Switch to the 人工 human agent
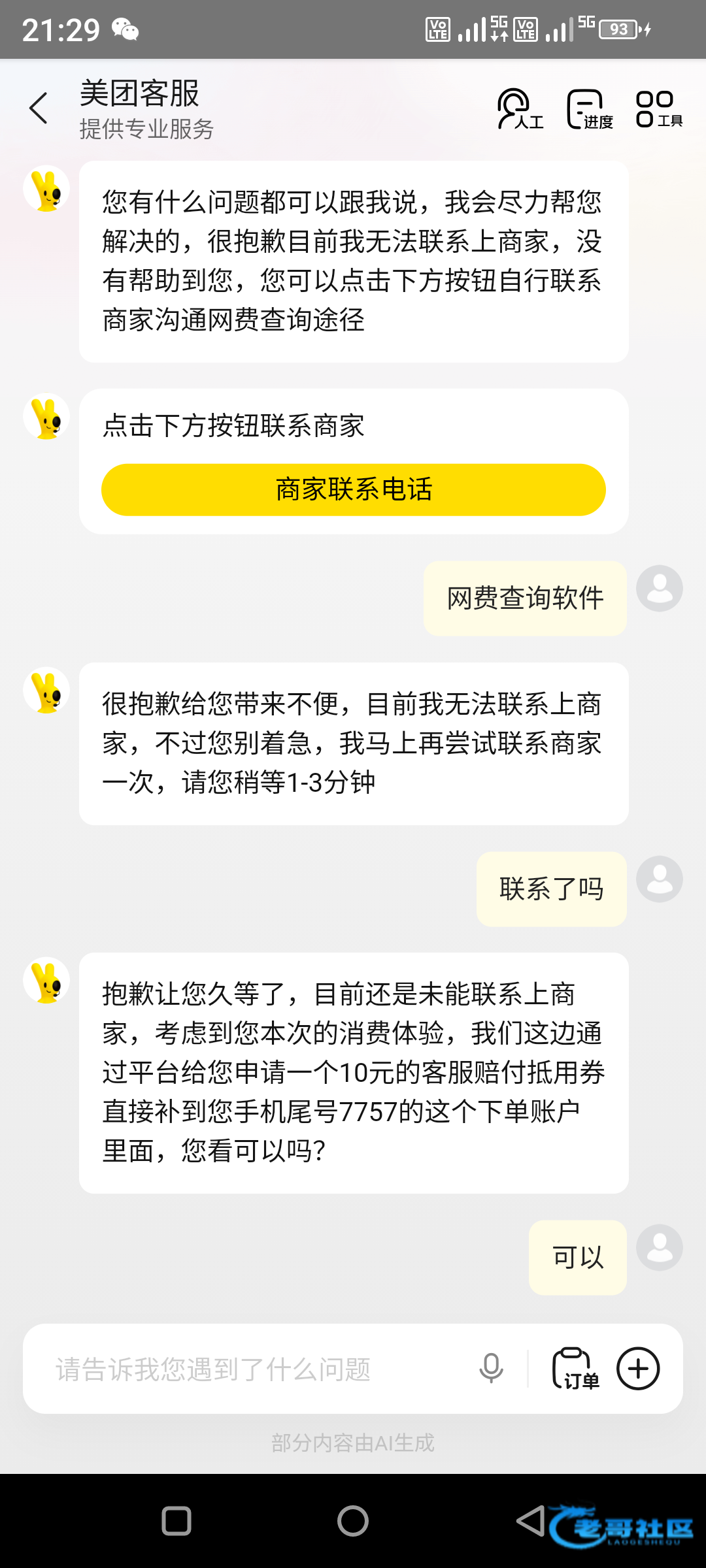This screenshot has height=1568, width=706. tap(520, 109)
